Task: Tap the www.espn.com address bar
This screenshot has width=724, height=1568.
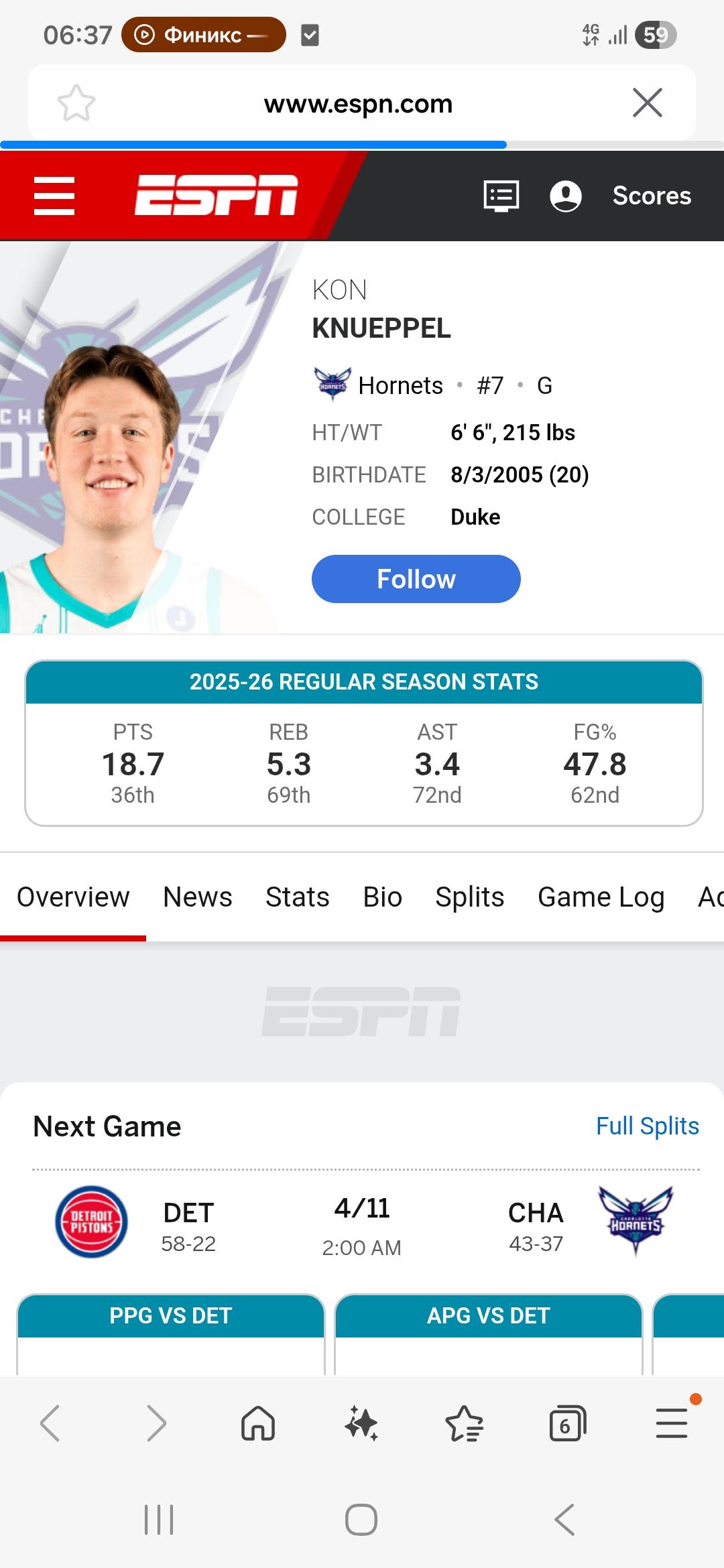Action: [359, 104]
